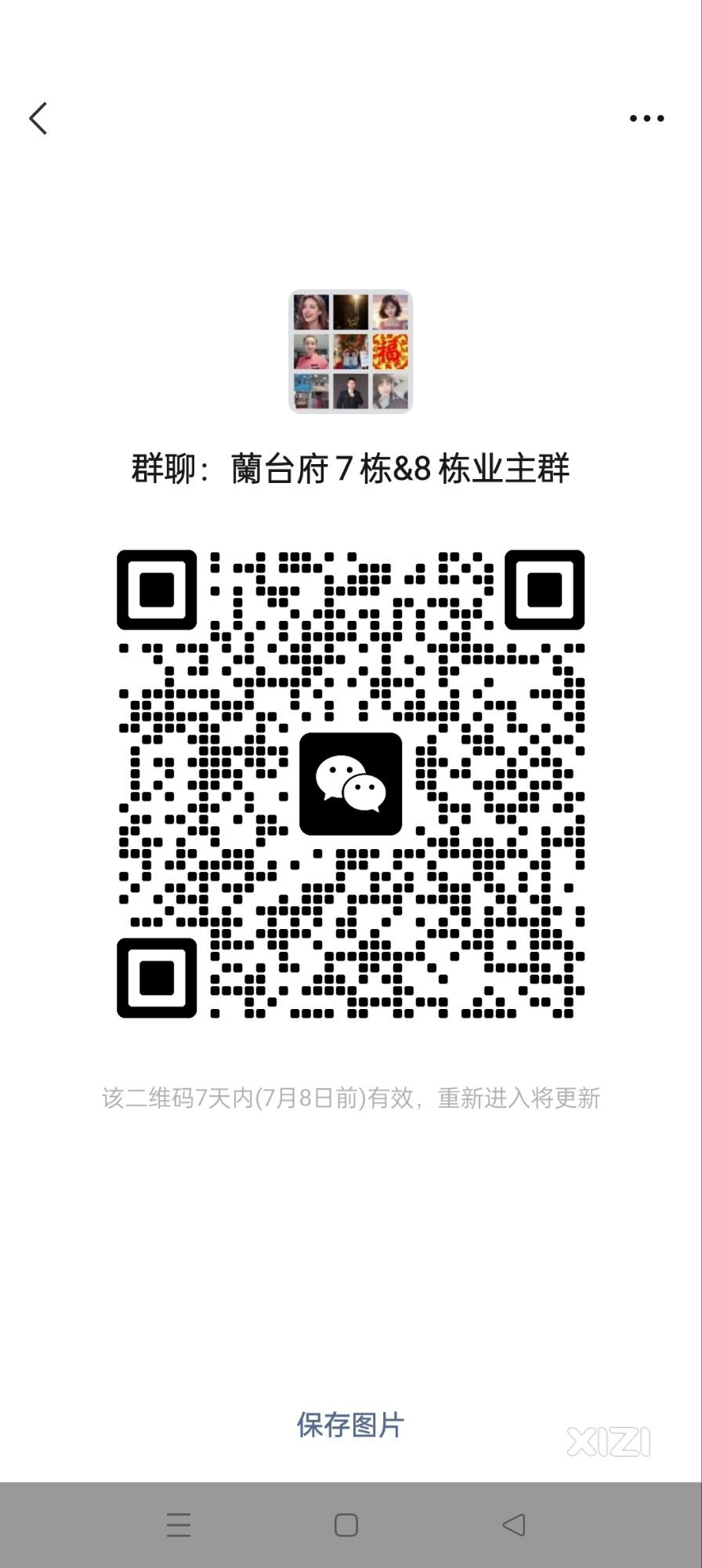This screenshot has height=1568, width=702.
Task: Go back from the group QR code page
Action: 38,118
